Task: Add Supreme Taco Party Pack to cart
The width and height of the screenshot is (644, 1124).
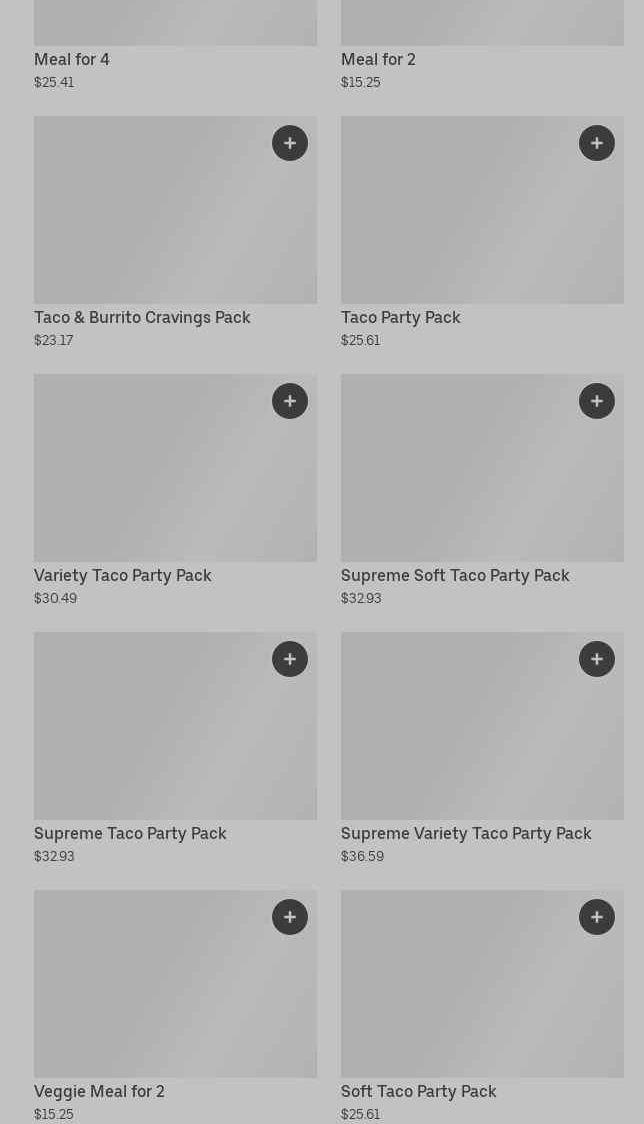Action: [x=290, y=659]
